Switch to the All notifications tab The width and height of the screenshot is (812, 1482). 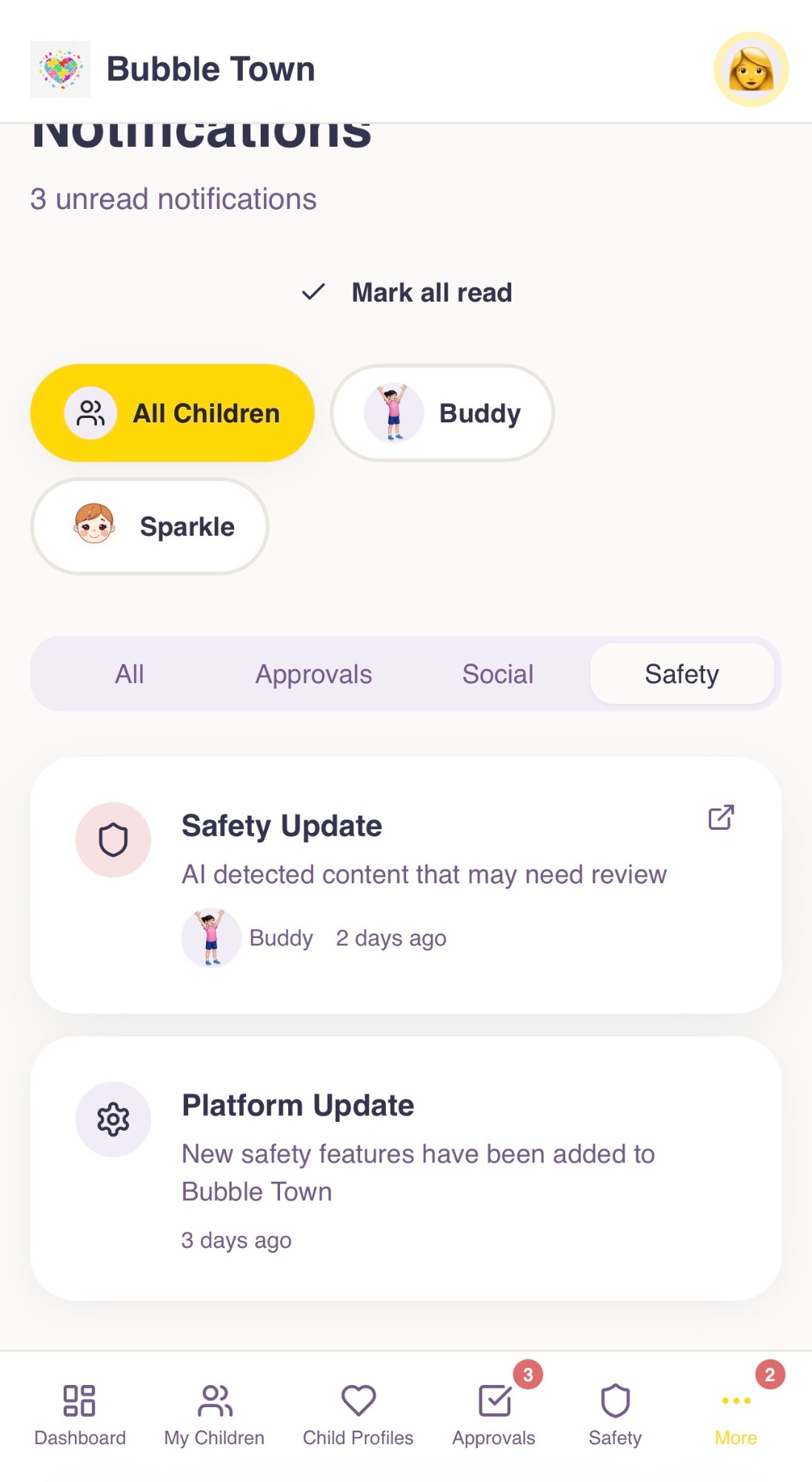(x=130, y=674)
